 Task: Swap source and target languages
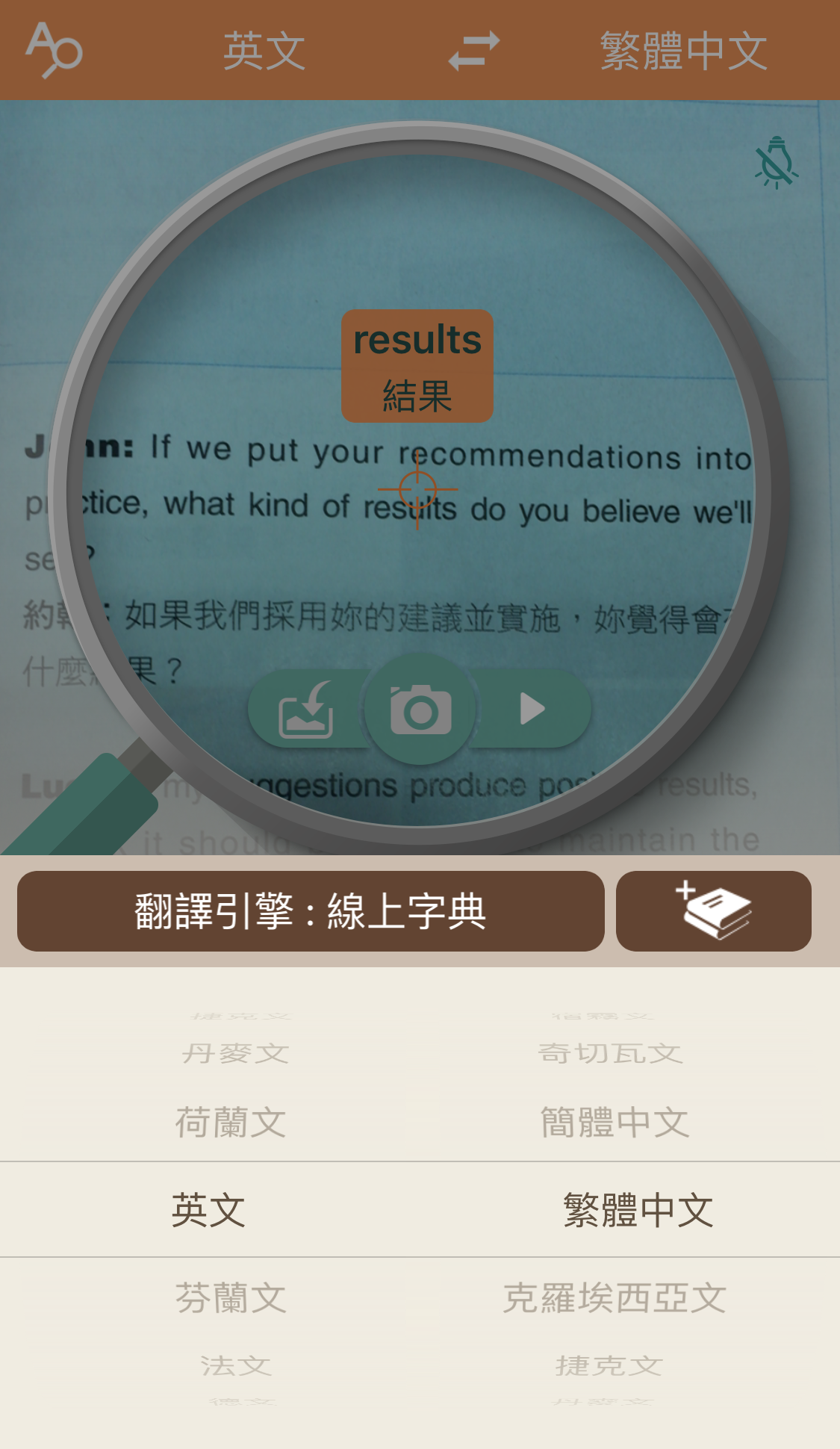click(x=473, y=51)
